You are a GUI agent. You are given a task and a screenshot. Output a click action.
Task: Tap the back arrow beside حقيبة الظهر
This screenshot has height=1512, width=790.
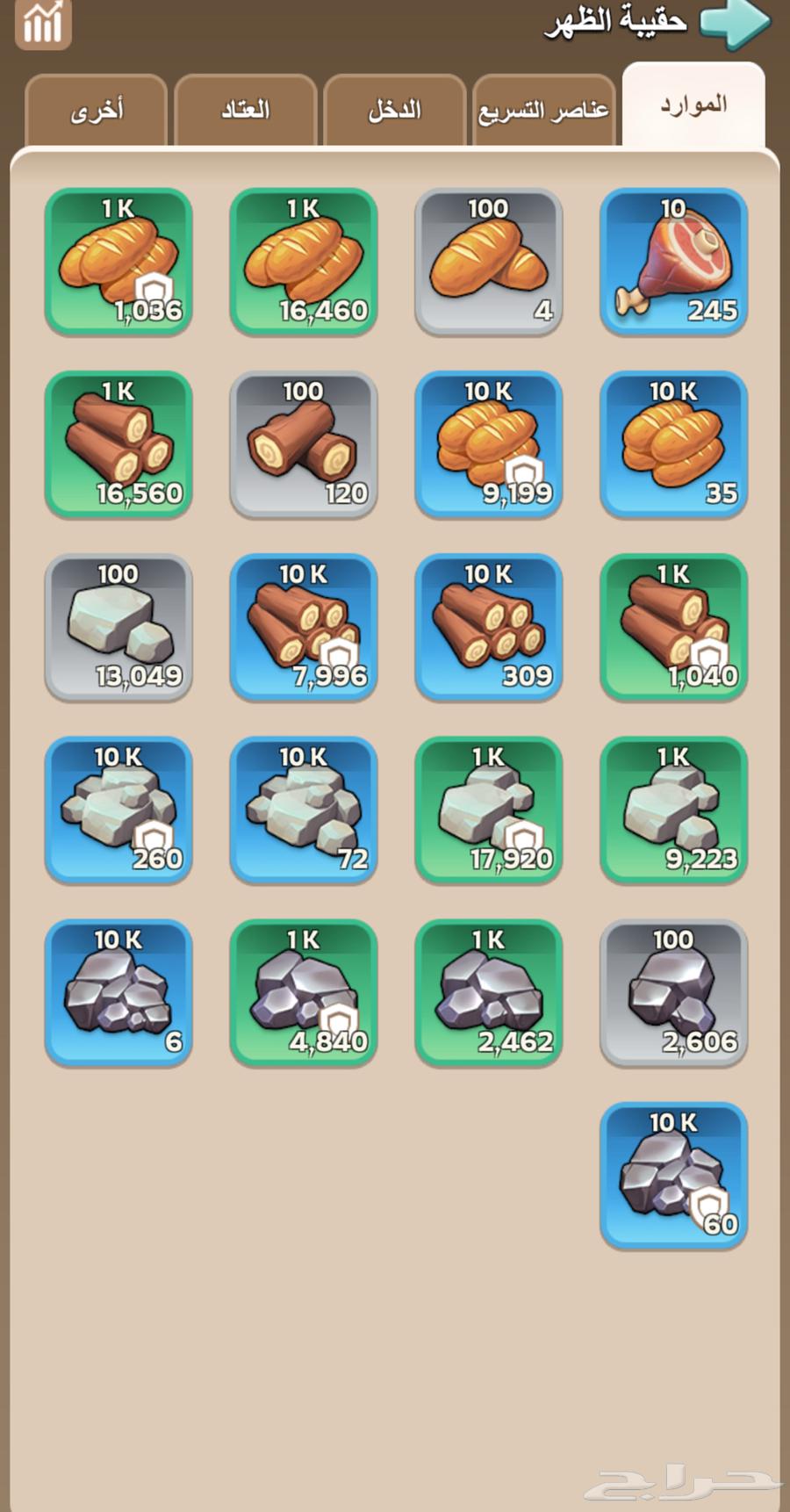point(736,24)
